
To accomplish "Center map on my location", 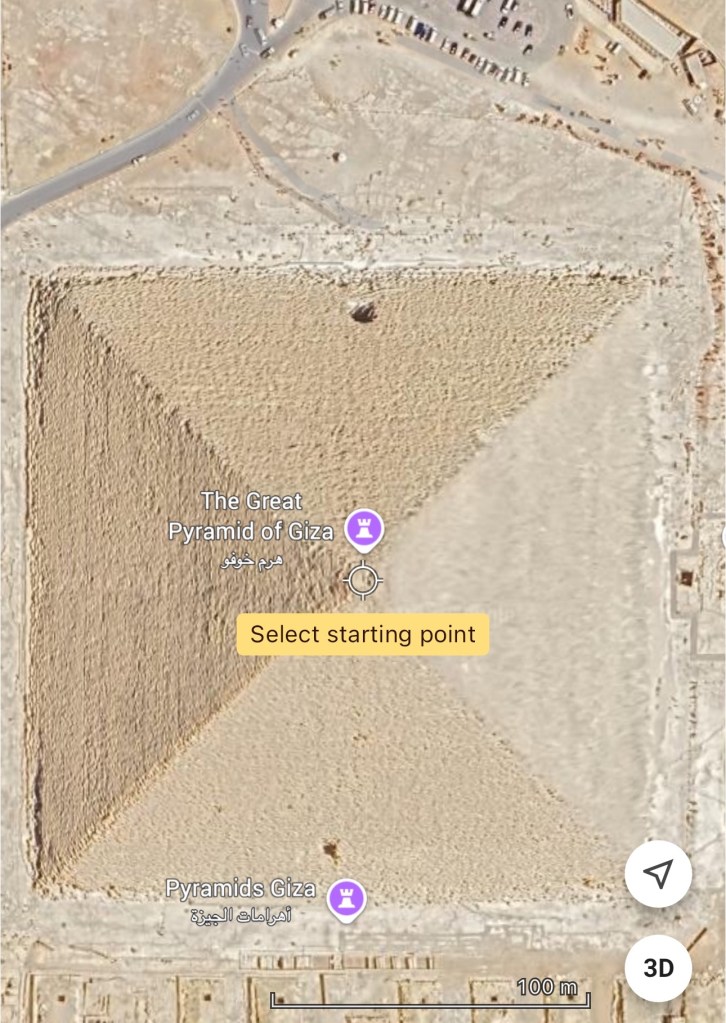I will click(658, 874).
